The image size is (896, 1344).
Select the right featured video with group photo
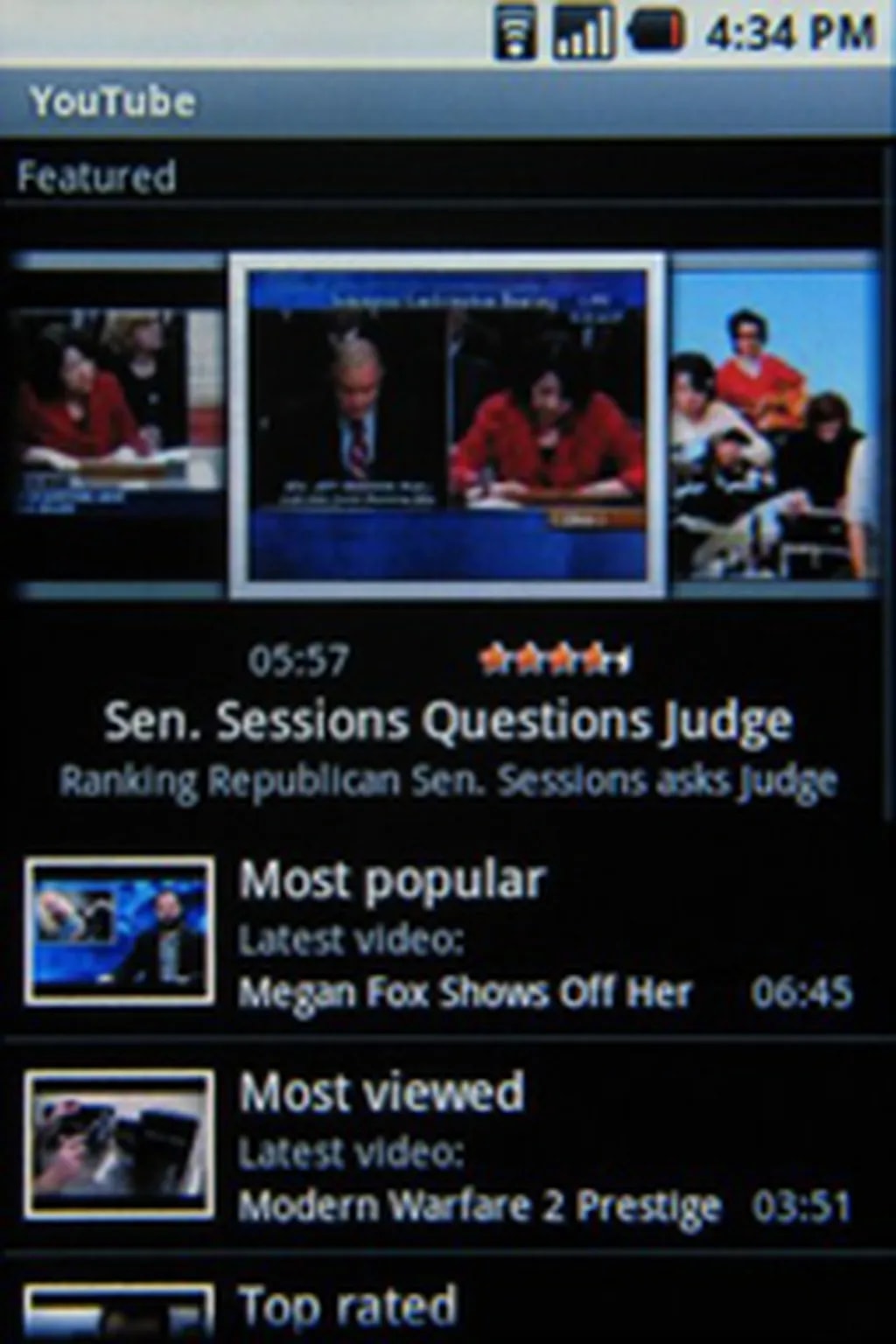tap(774, 426)
